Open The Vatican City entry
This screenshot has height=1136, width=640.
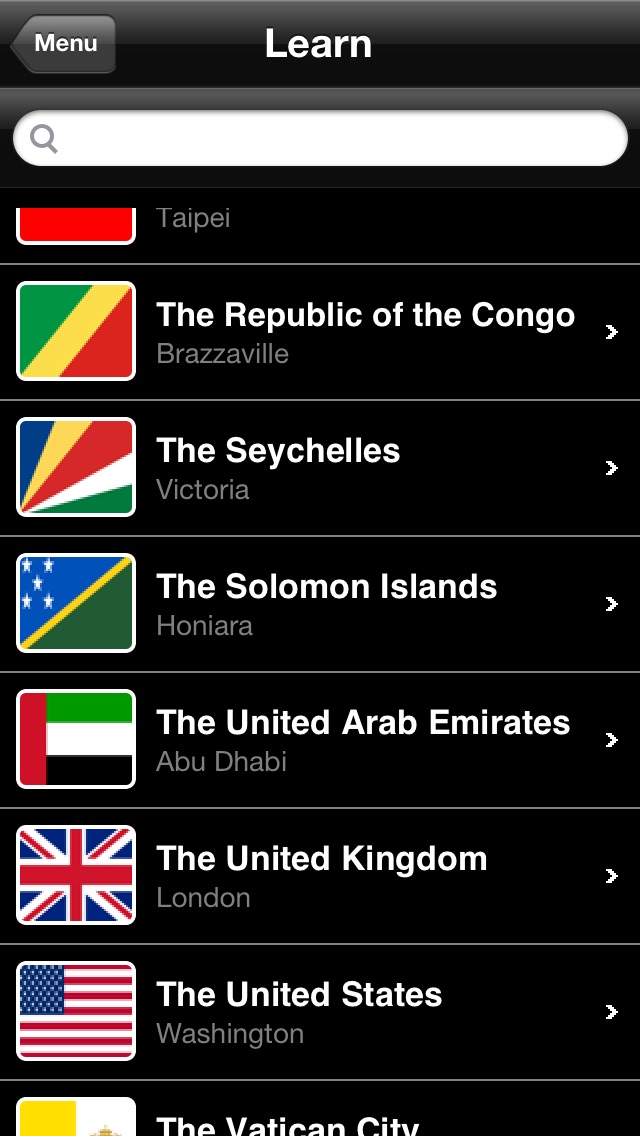(x=320, y=1108)
